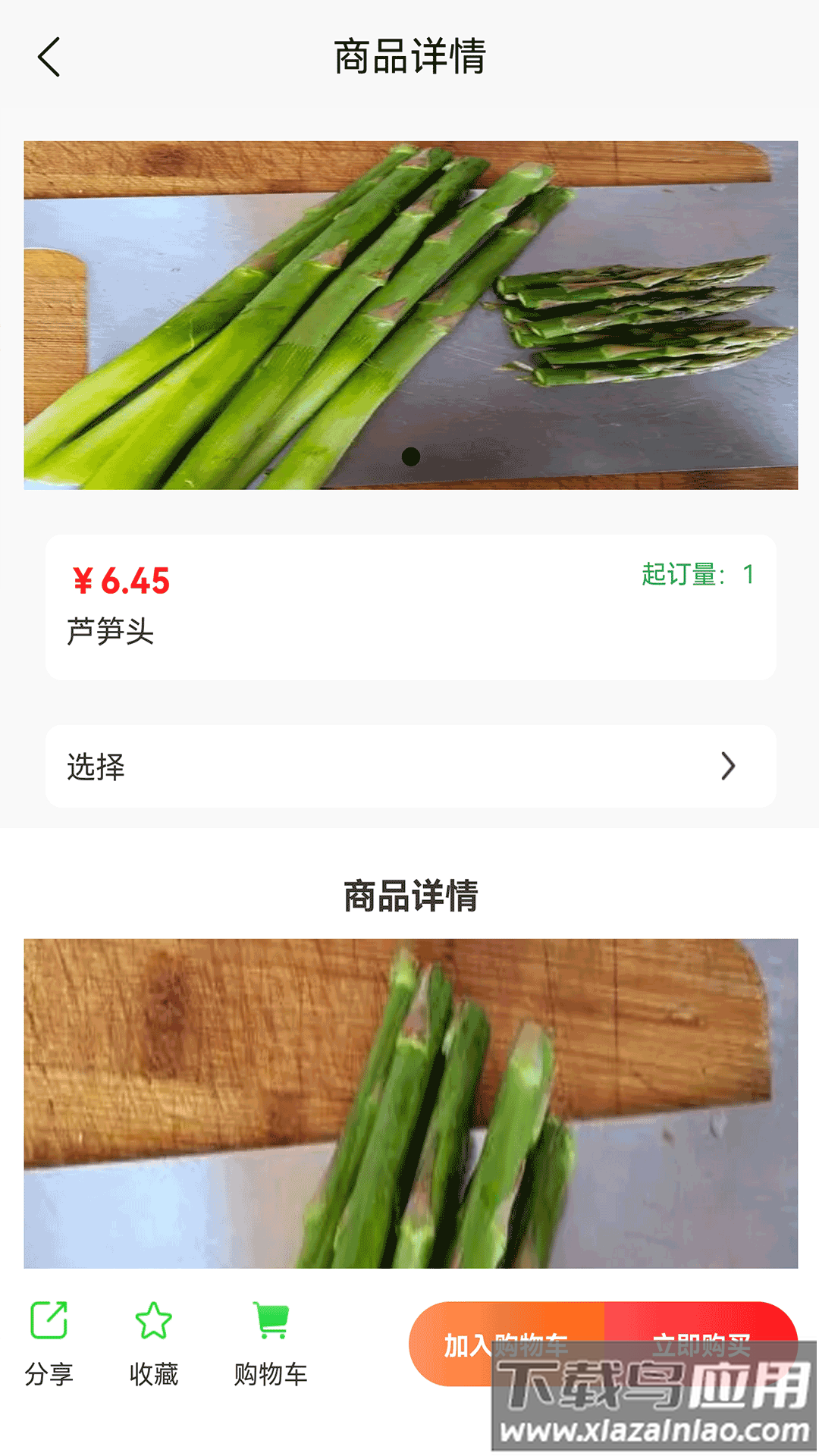Open product options via the arrow
The height and width of the screenshot is (1456, 819).
point(727,767)
